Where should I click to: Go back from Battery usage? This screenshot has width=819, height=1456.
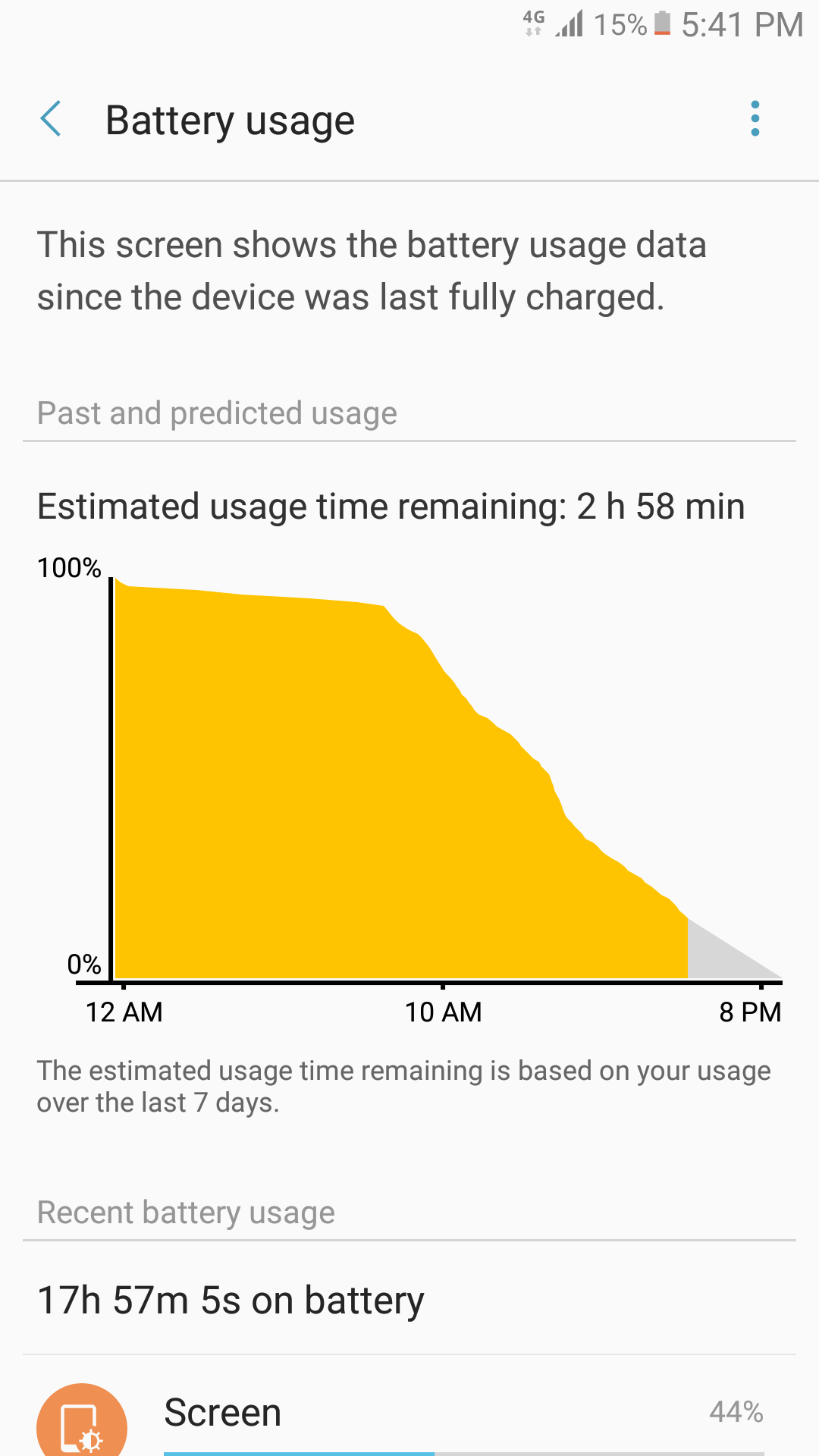pyautogui.click(x=51, y=119)
